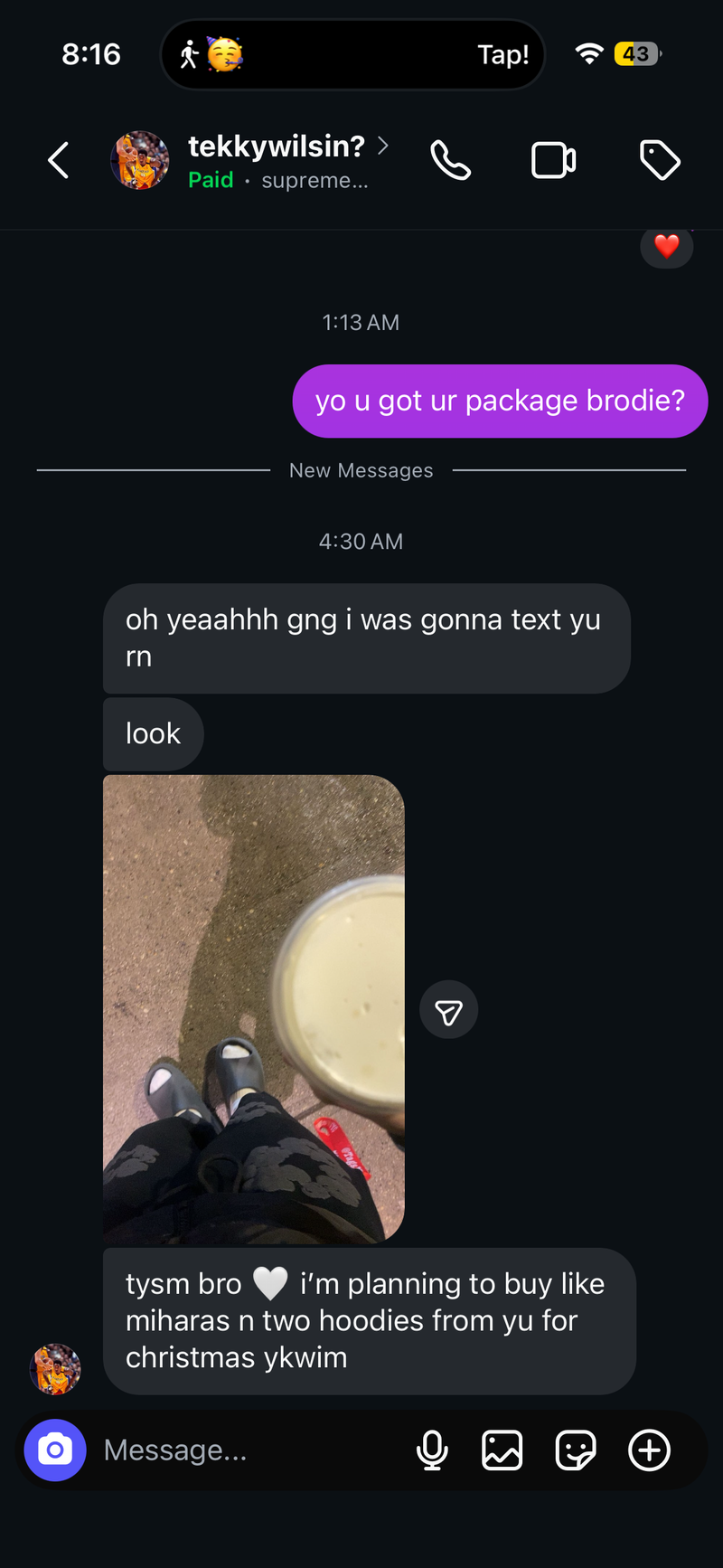The width and height of the screenshot is (723, 1568).
Task: Record a voice message
Action: 432,1450
